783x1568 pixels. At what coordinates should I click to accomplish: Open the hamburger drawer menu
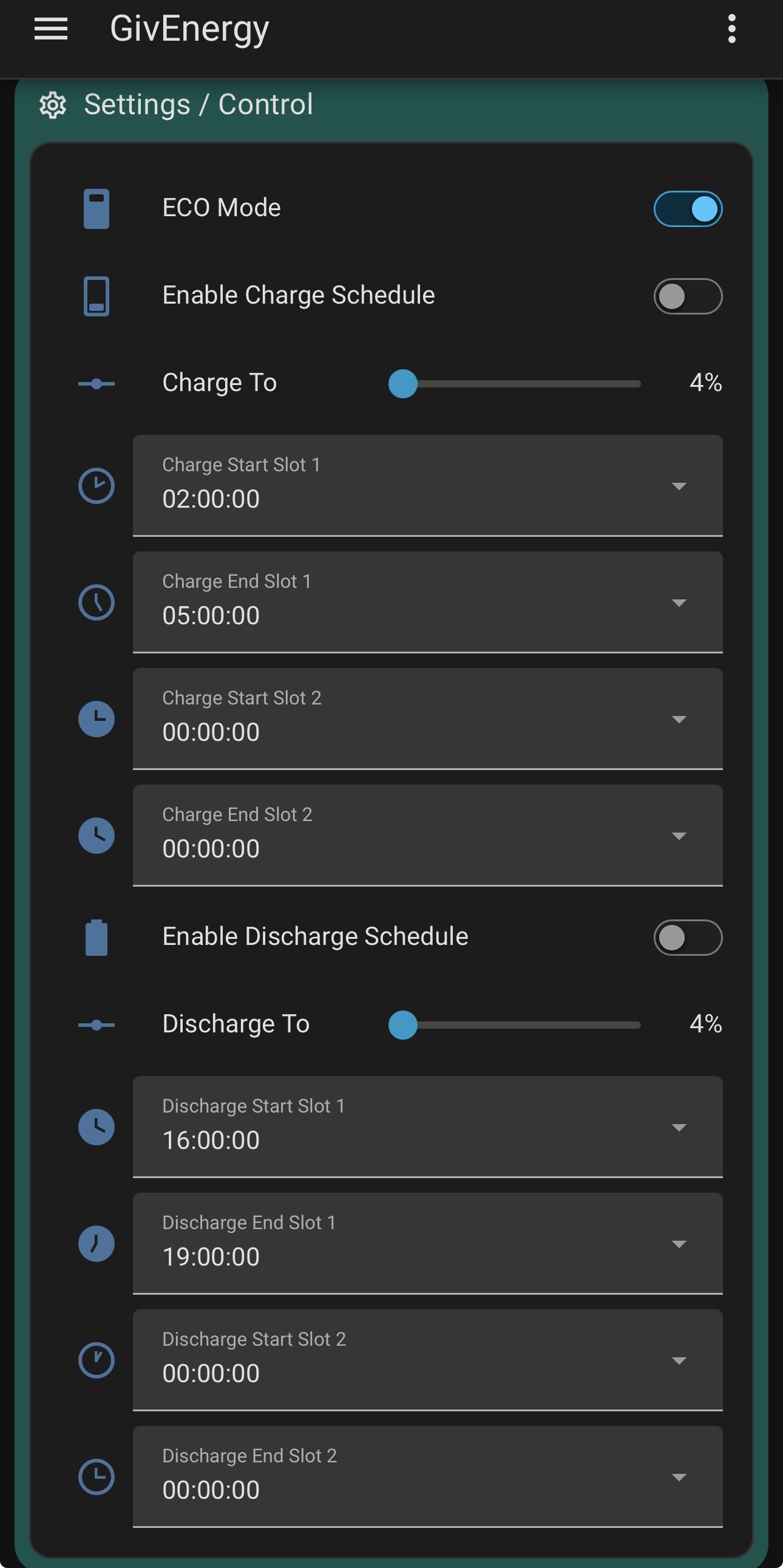click(x=50, y=29)
